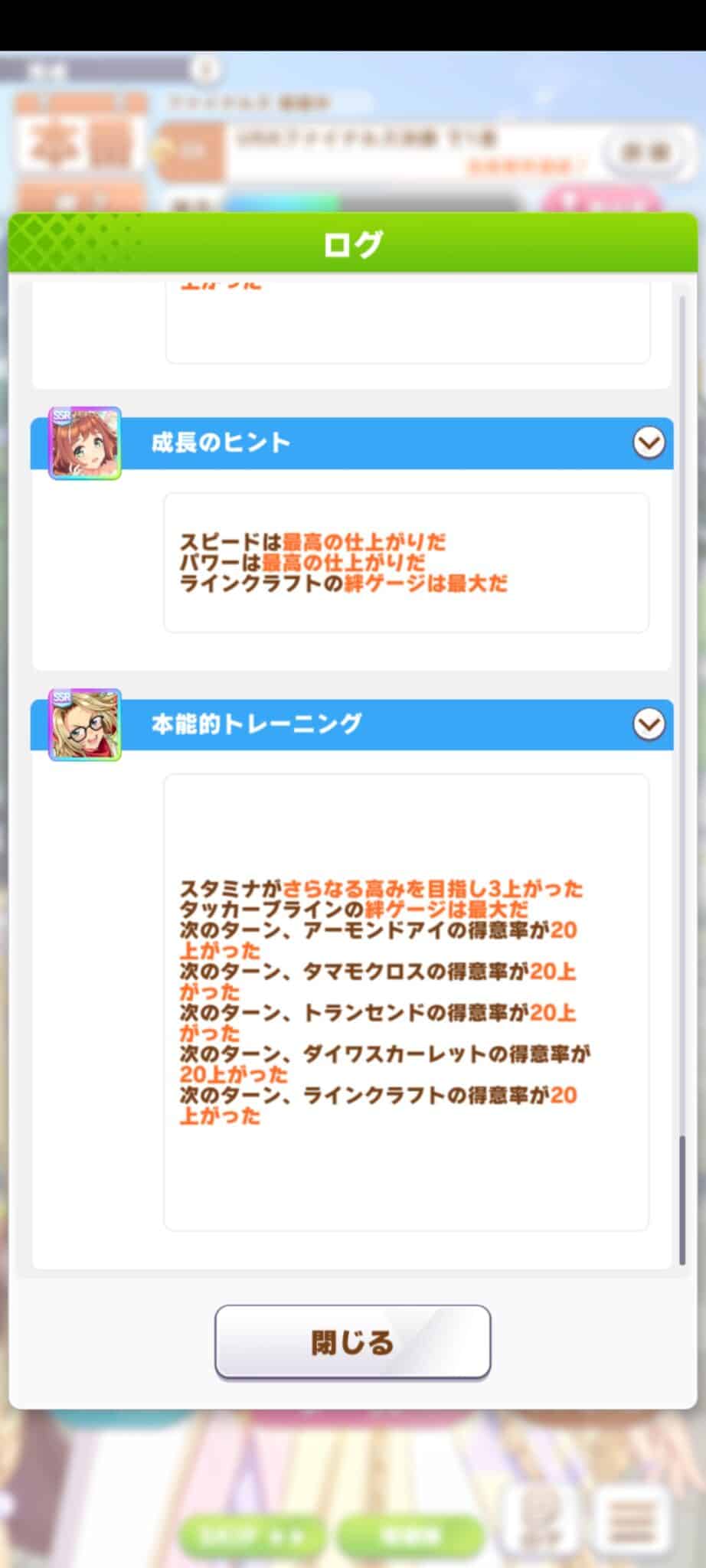Close the log with the 閉じる button
This screenshot has height=1568, width=706.
(x=352, y=1341)
